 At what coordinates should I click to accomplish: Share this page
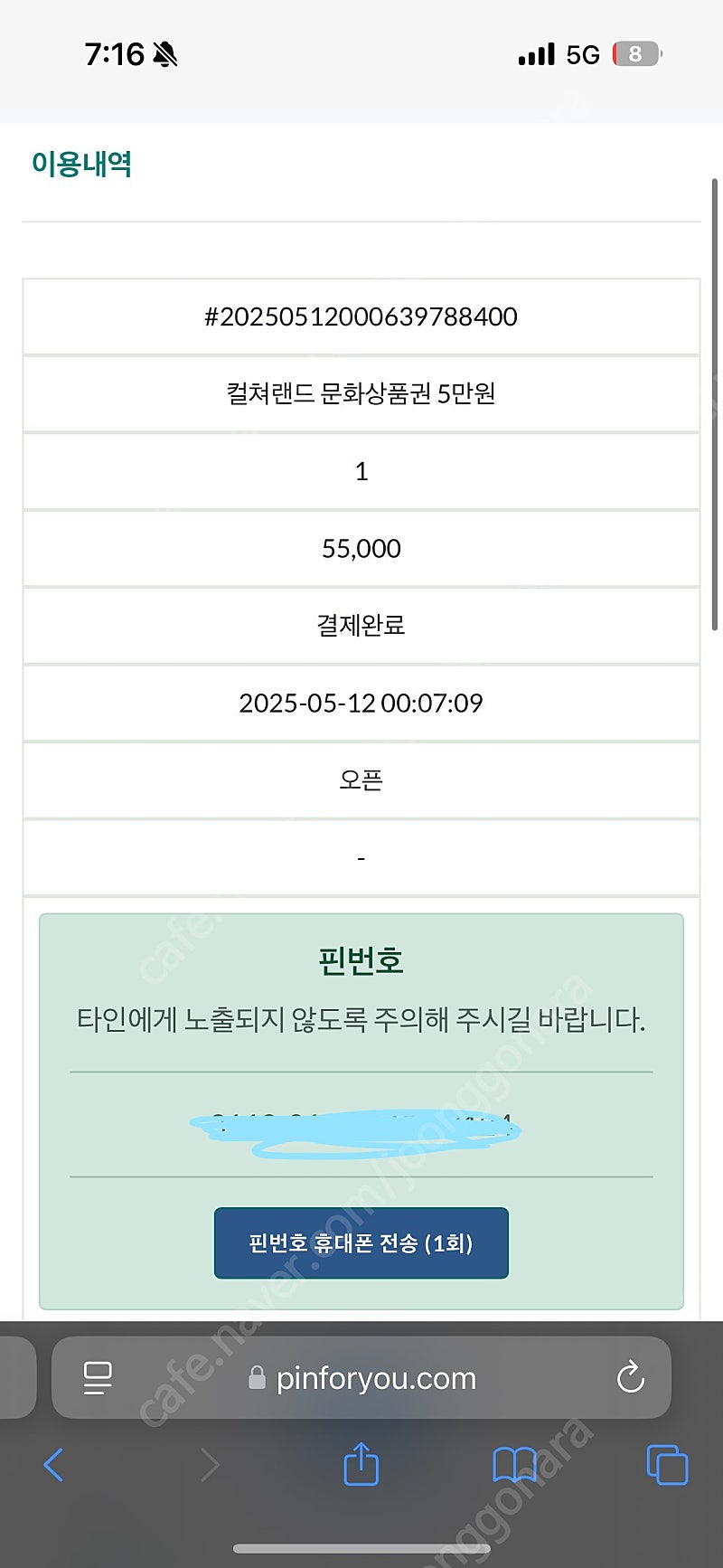[x=361, y=1463]
